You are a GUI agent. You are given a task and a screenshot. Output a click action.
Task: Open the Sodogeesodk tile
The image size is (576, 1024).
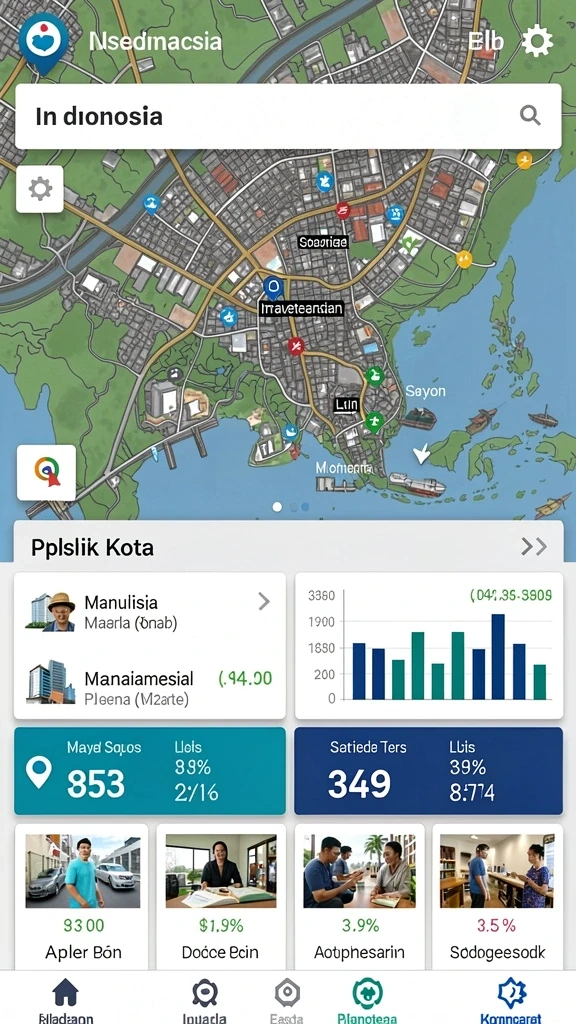point(498,897)
